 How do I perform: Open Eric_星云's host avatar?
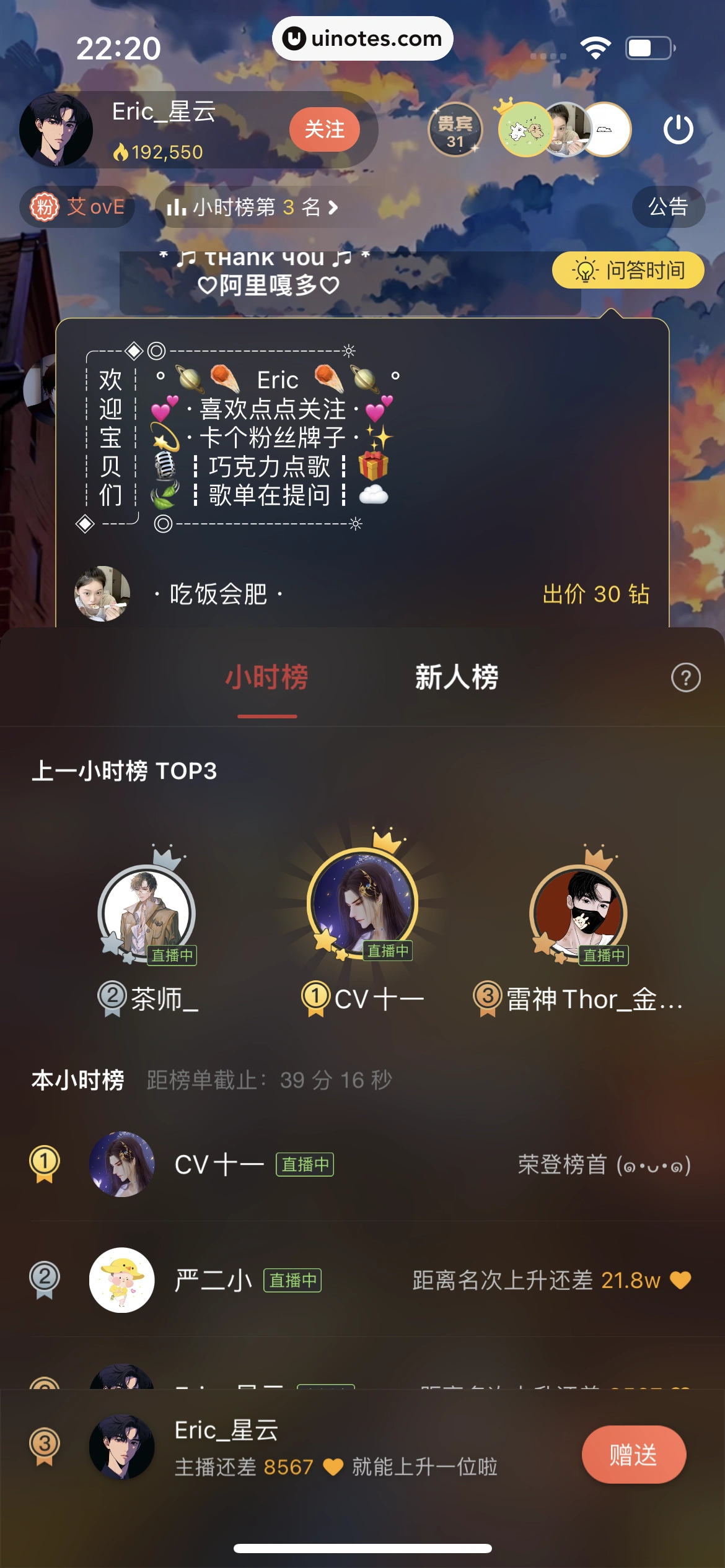coord(56,130)
